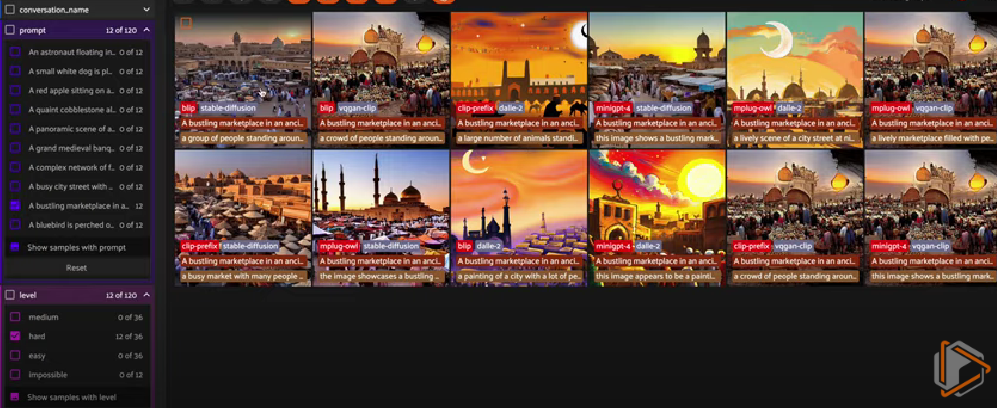The height and width of the screenshot is (408, 997).
Task: Collapse the level filter section
Action: click(x=146, y=295)
